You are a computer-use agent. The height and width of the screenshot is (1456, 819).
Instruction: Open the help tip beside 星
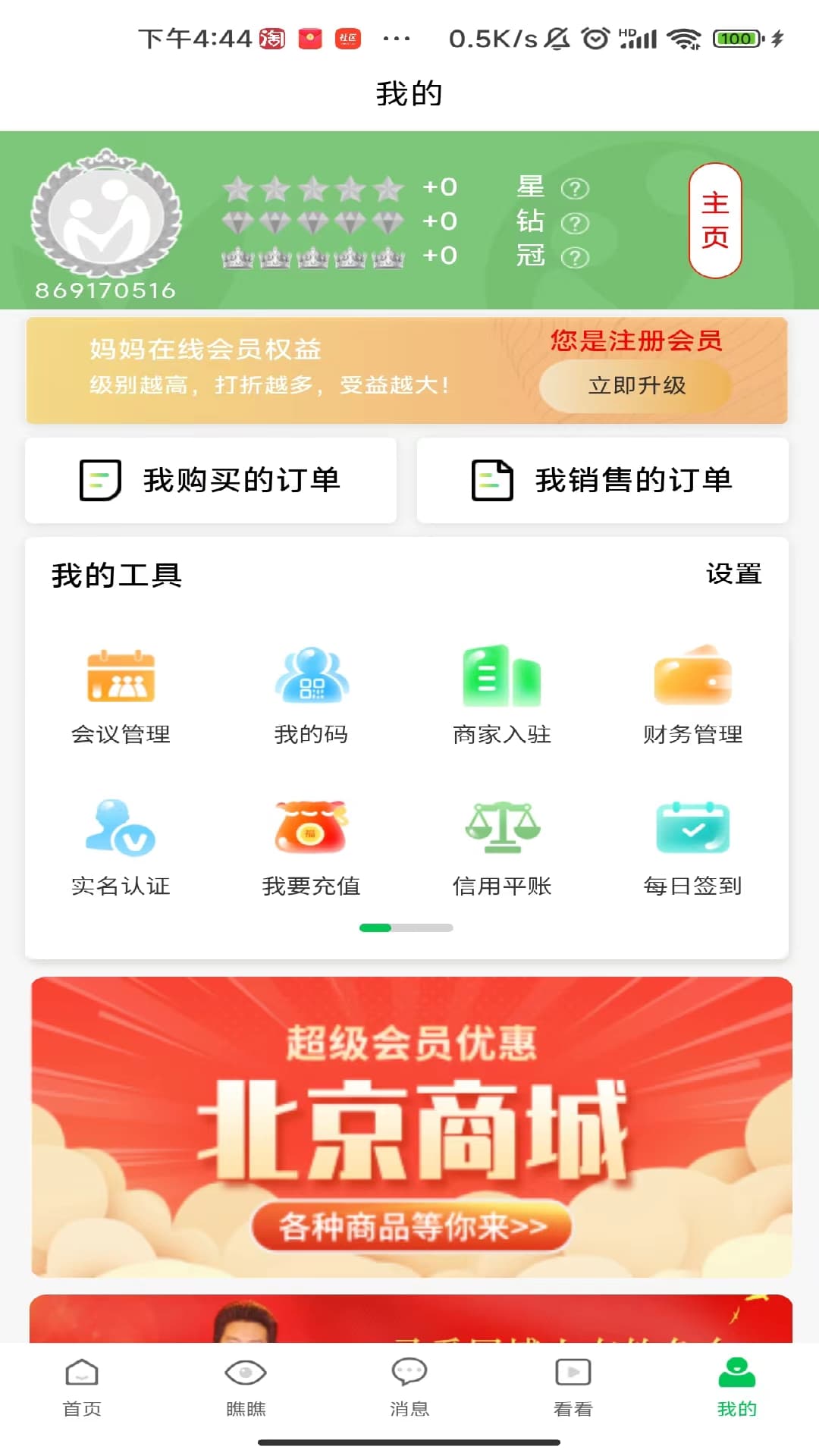click(576, 187)
